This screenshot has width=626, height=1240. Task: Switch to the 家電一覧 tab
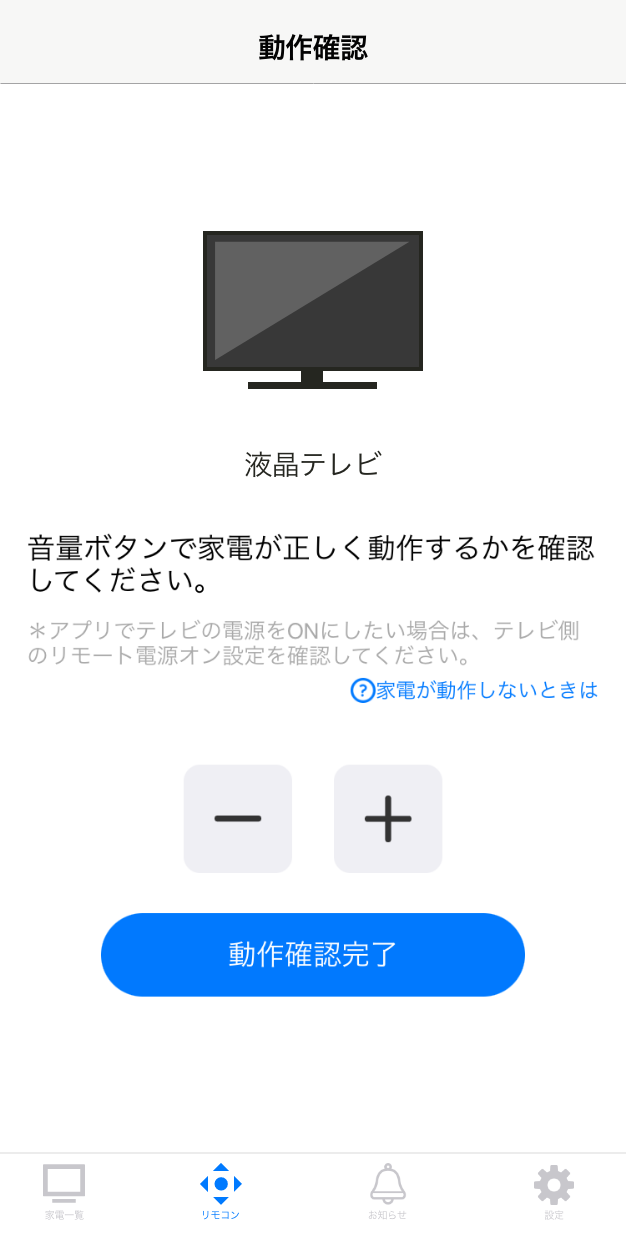pos(64,1192)
